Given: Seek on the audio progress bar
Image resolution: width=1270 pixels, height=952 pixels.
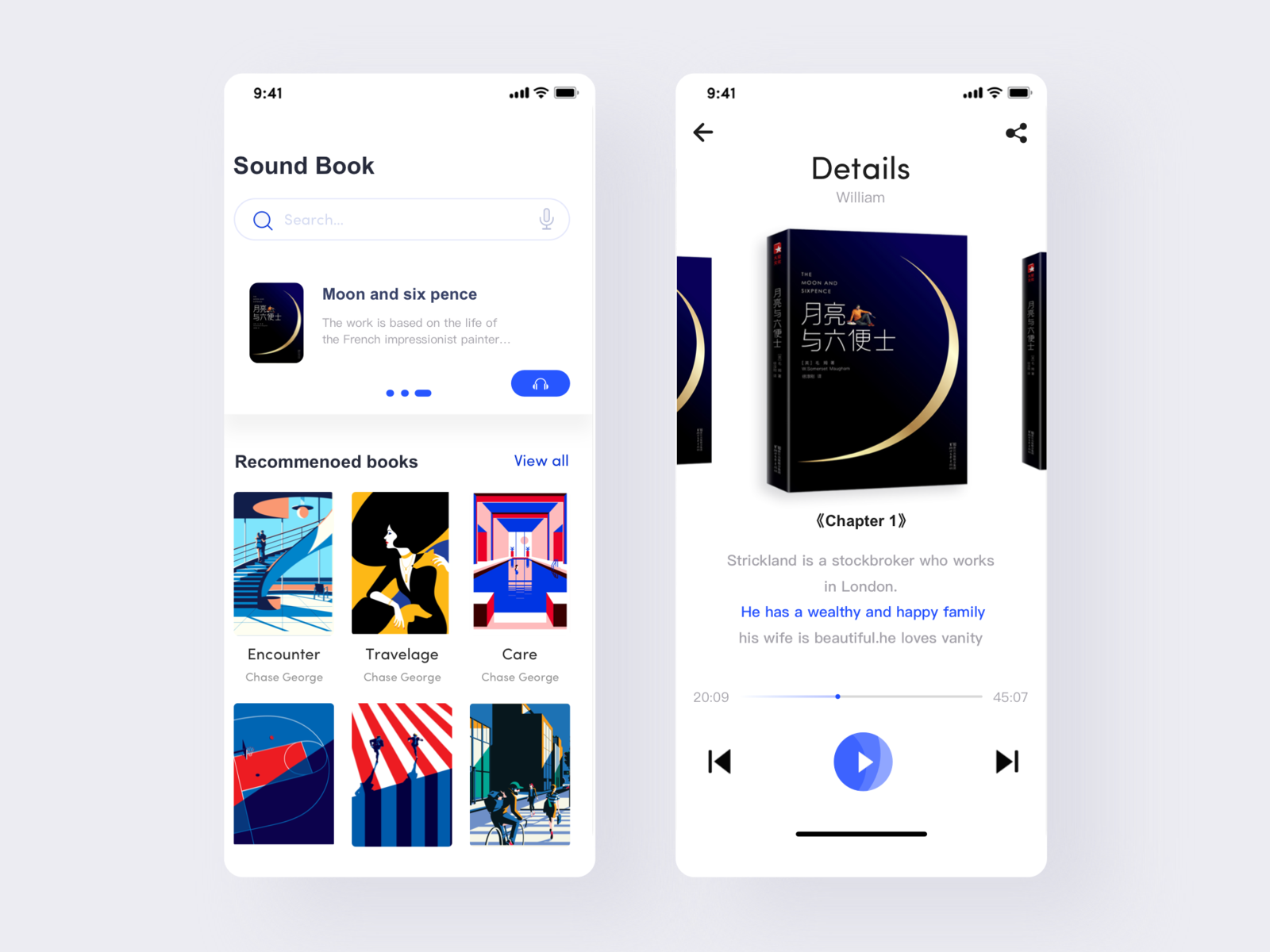Looking at the screenshot, I should [x=863, y=697].
